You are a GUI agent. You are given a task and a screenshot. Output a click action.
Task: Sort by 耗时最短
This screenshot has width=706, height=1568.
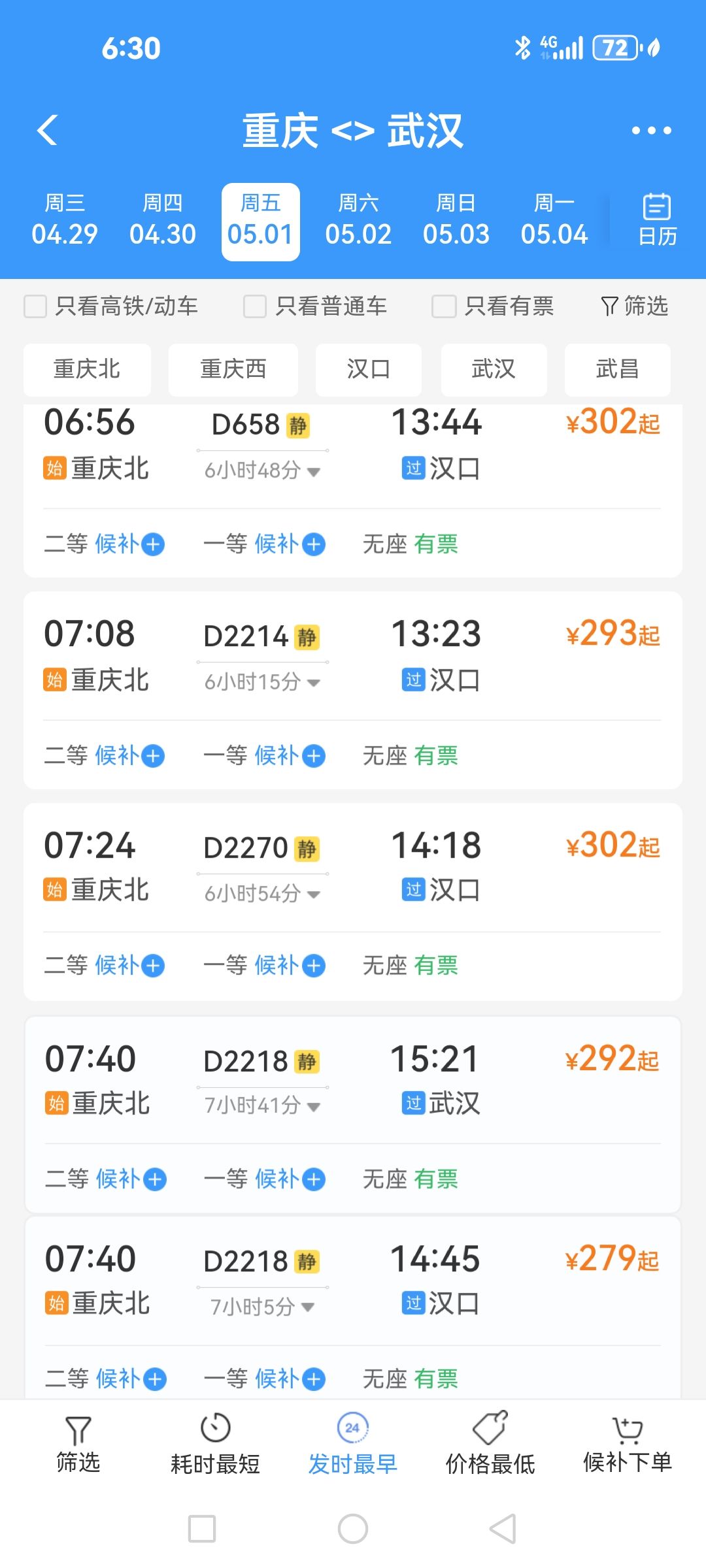(x=215, y=1445)
